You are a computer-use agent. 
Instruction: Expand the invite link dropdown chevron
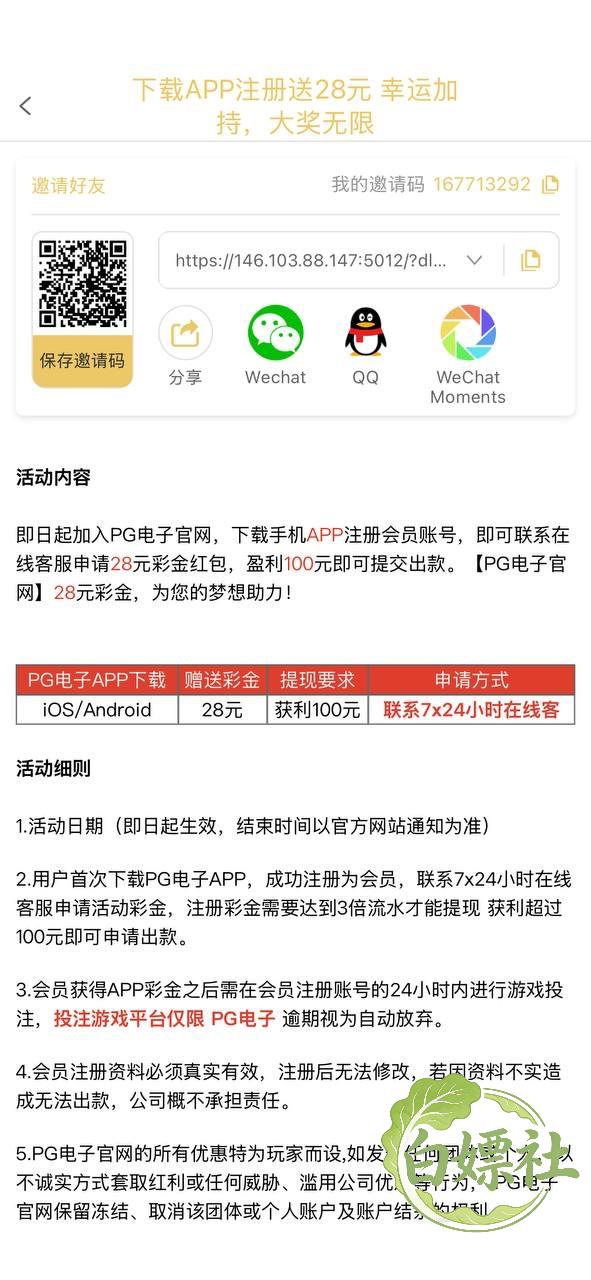[474, 260]
